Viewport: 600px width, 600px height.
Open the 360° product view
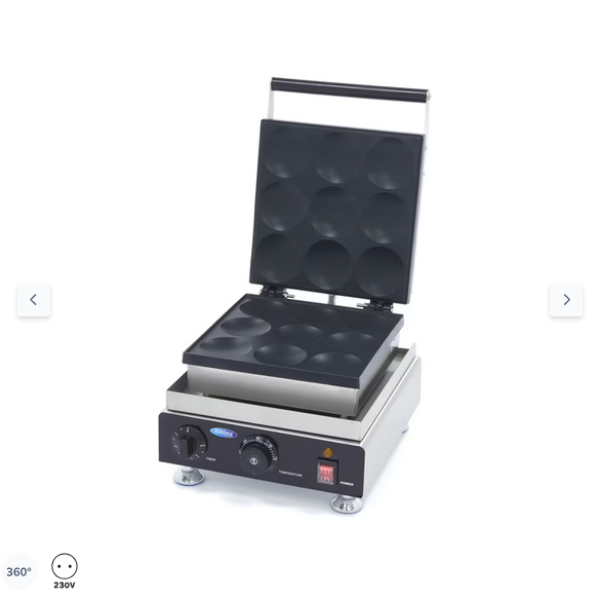pyautogui.click(x=19, y=572)
